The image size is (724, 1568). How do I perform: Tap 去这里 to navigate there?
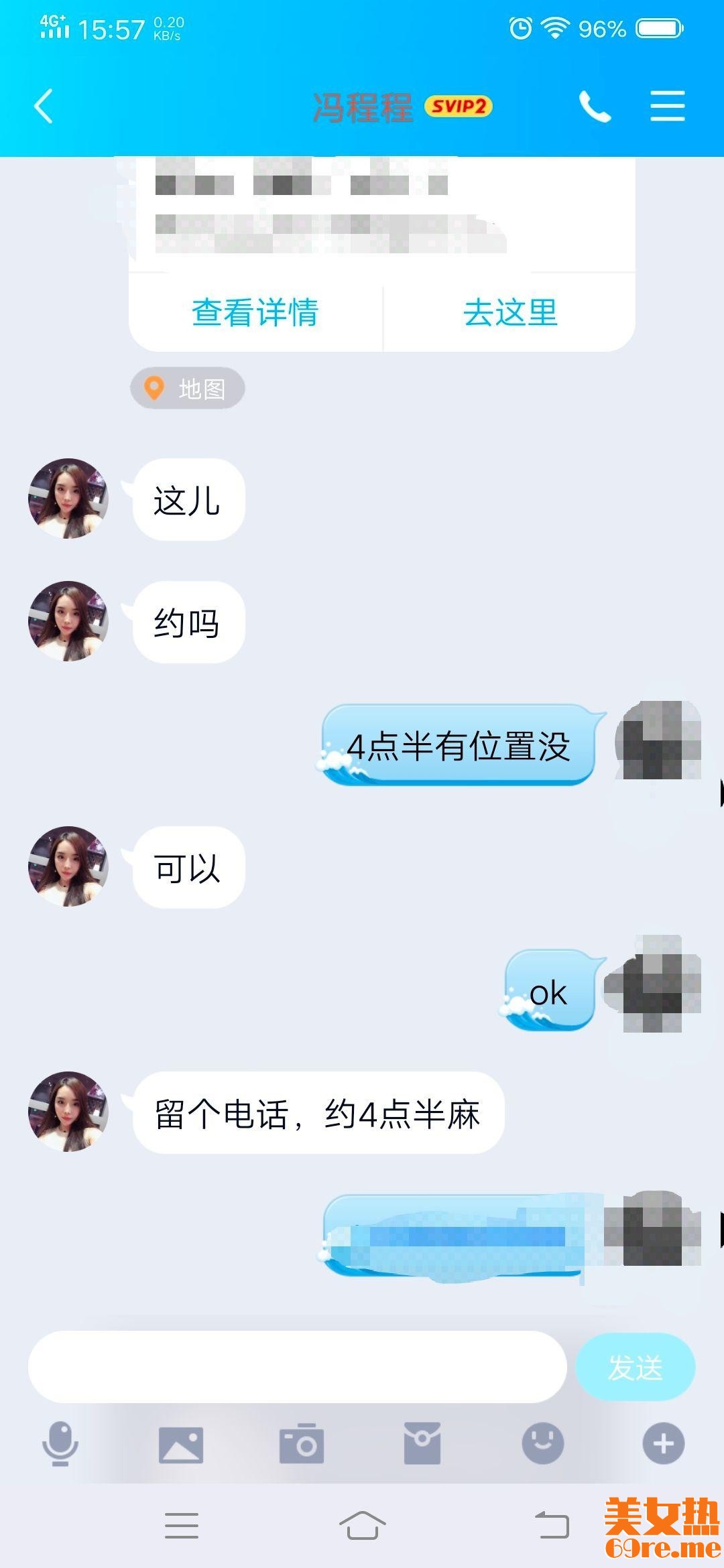tap(510, 313)
